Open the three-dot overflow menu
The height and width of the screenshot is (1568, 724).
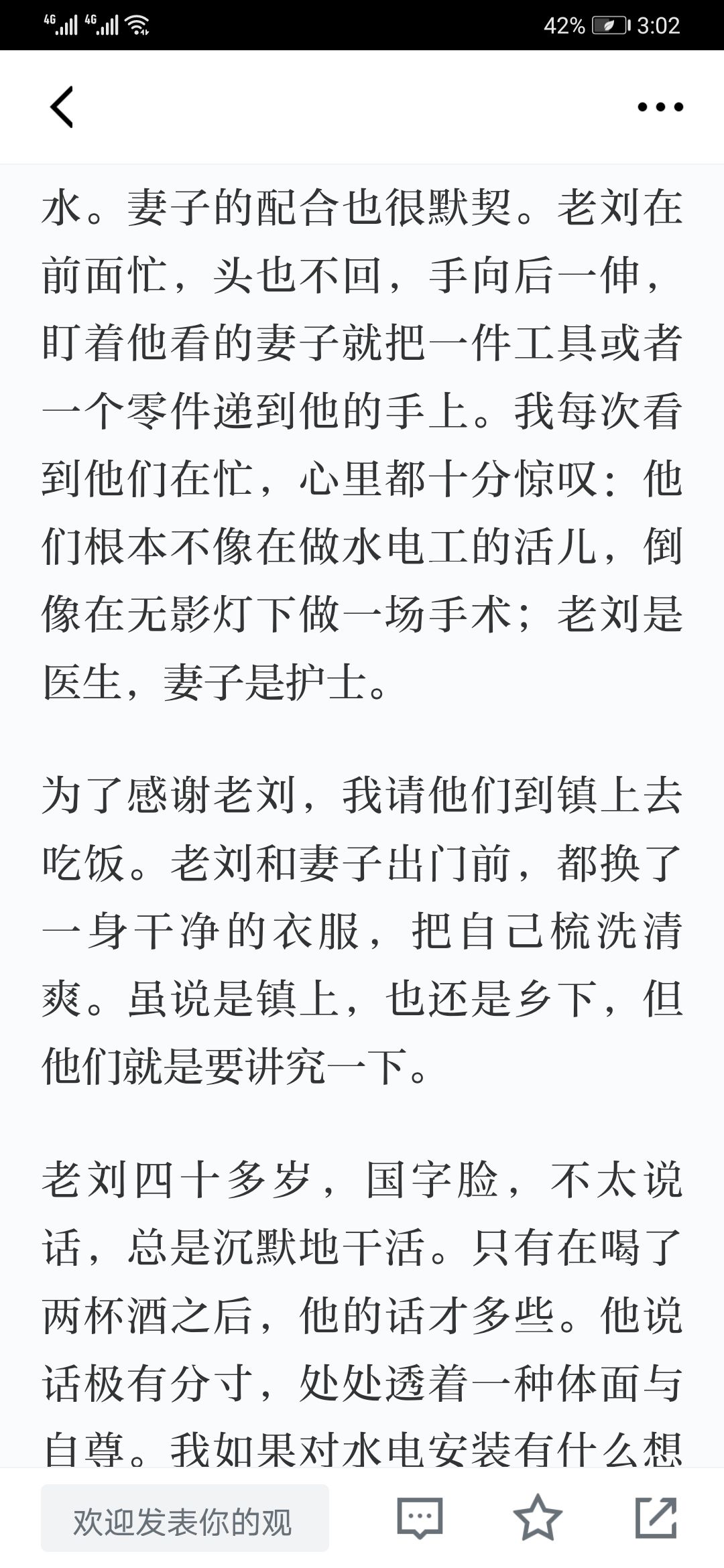click(x=660, y=107)
